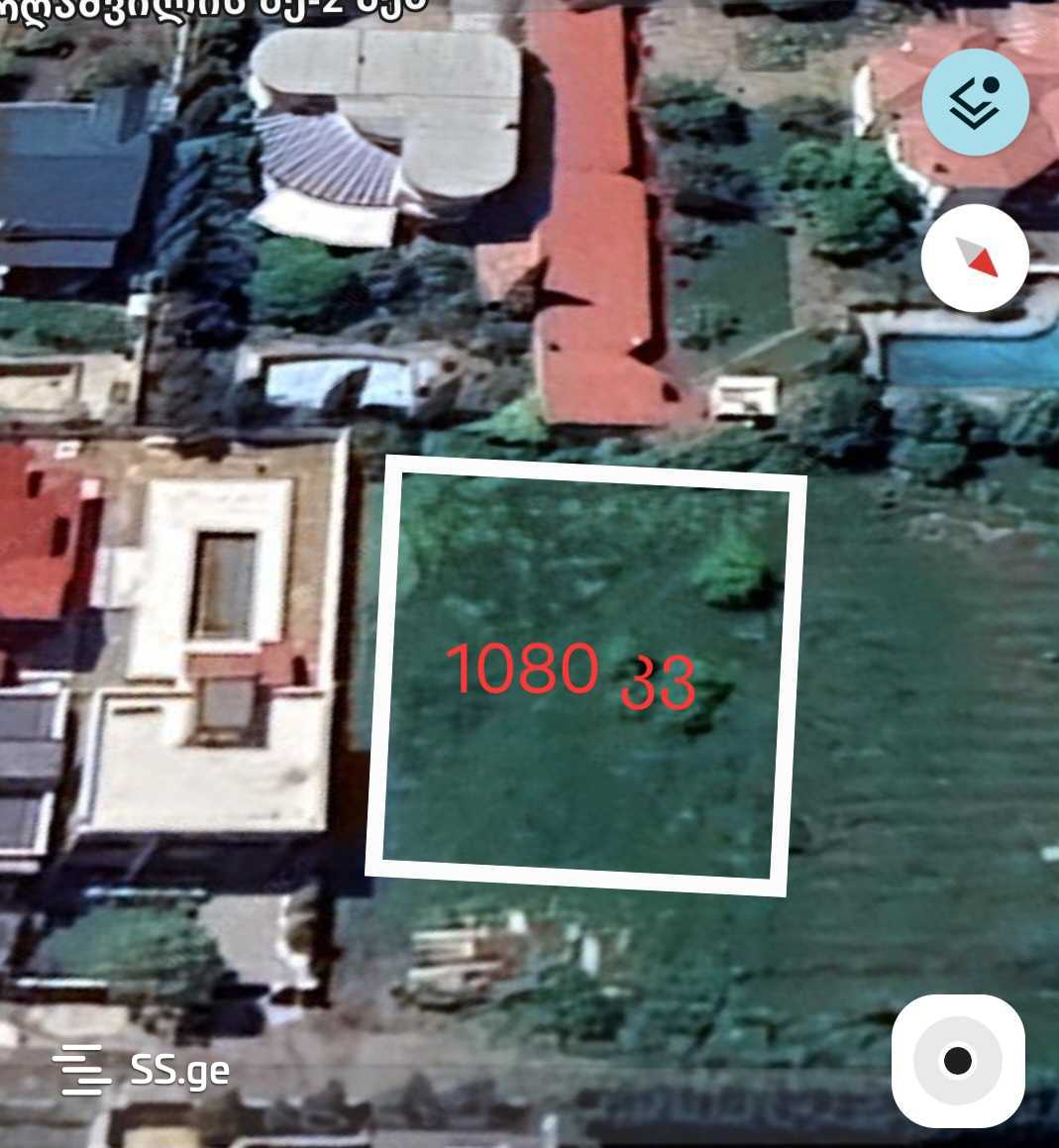Tap the compass to reset map orientation
Screen dimensions: 1059x1148
pyautogui.click(x=975, y=258)
